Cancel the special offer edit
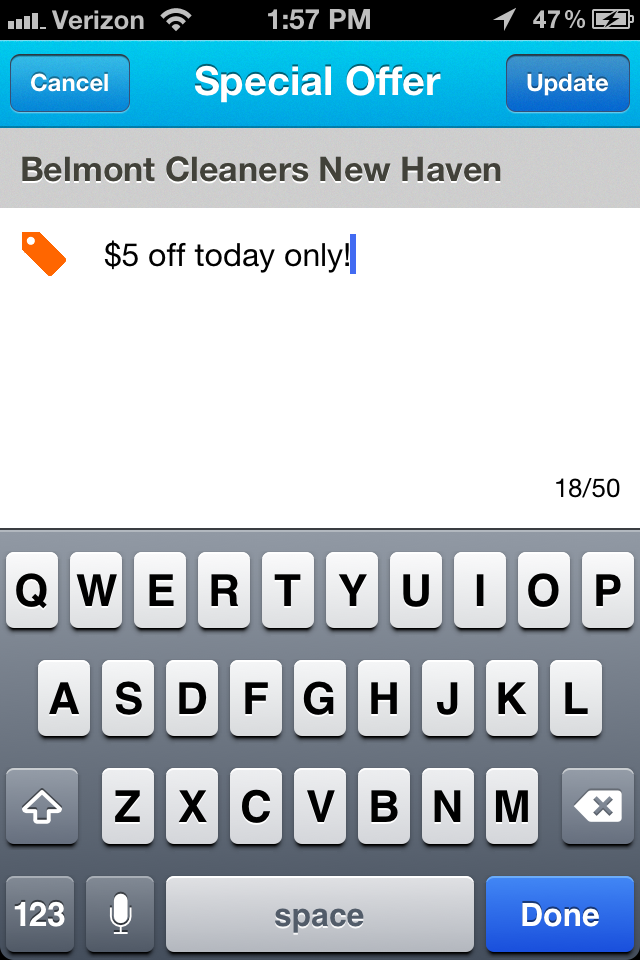The height and width of the screenshot is (960, 640). tap(70, 83)
